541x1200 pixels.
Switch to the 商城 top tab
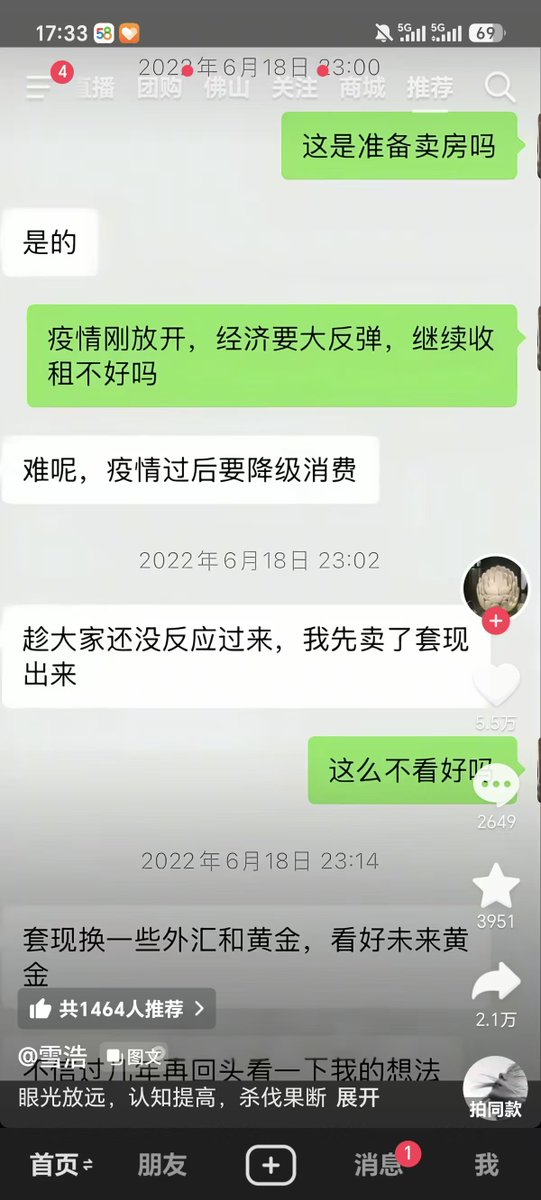pos(362,87)
